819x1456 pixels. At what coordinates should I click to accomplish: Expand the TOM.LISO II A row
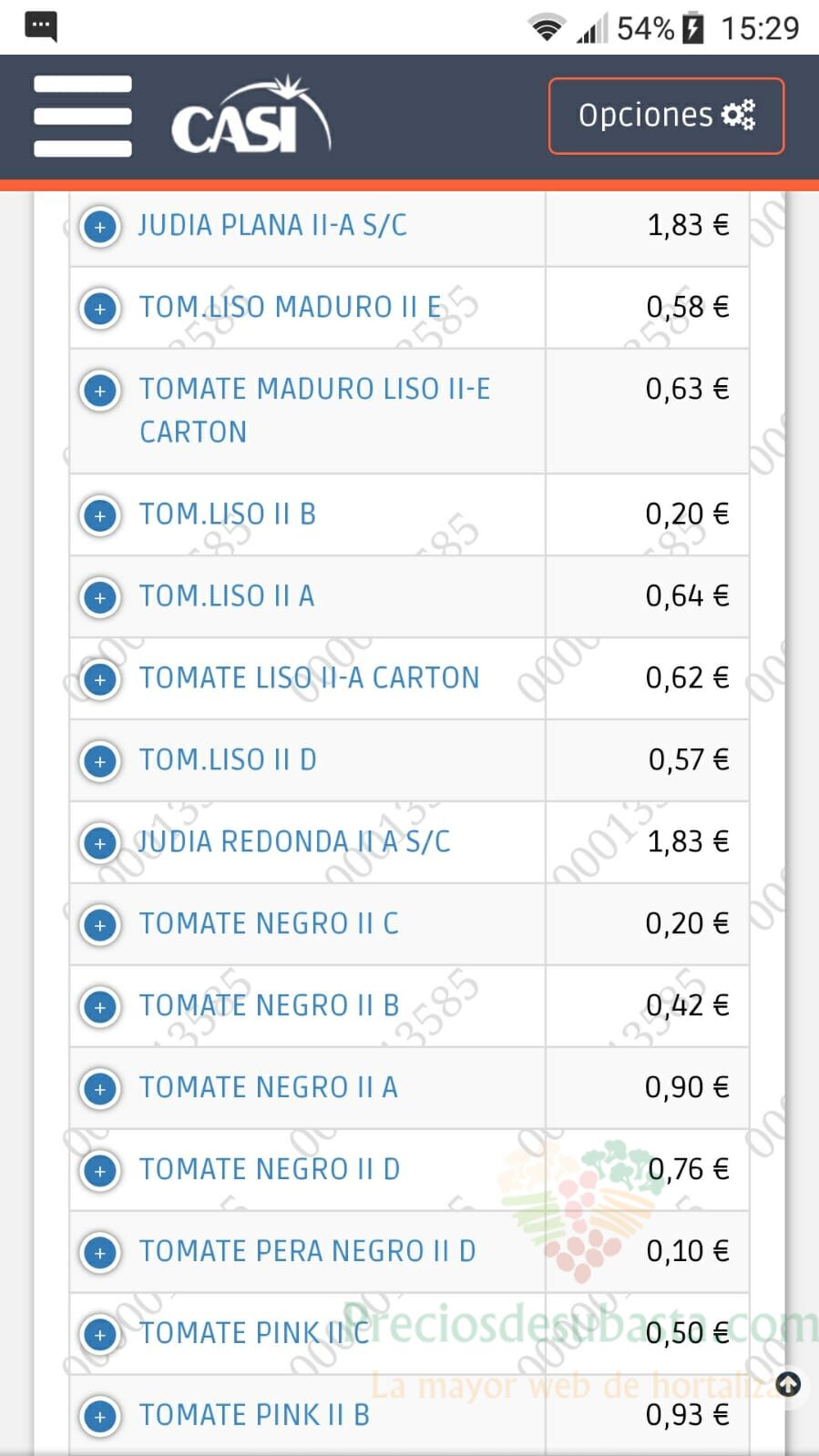point(100,597)
